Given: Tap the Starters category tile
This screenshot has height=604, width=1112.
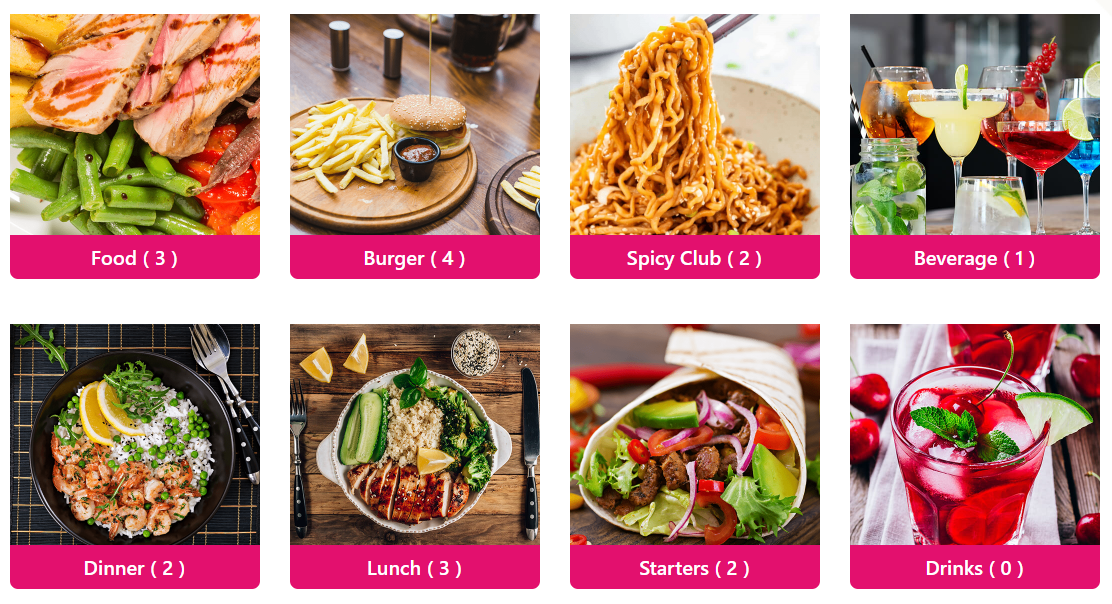Looking at the screenshot, I should point(695,456).
